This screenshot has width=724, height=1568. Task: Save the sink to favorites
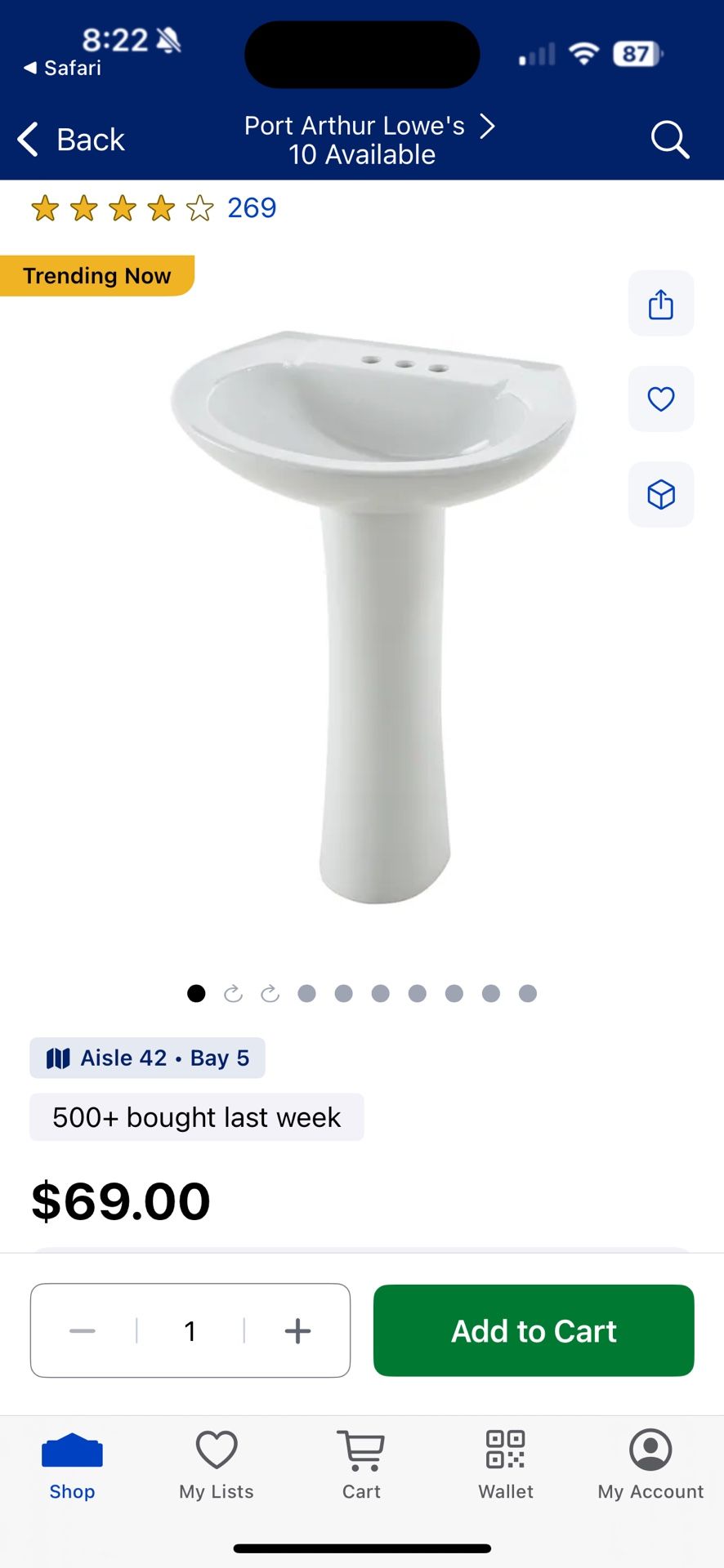pos(660,399)
